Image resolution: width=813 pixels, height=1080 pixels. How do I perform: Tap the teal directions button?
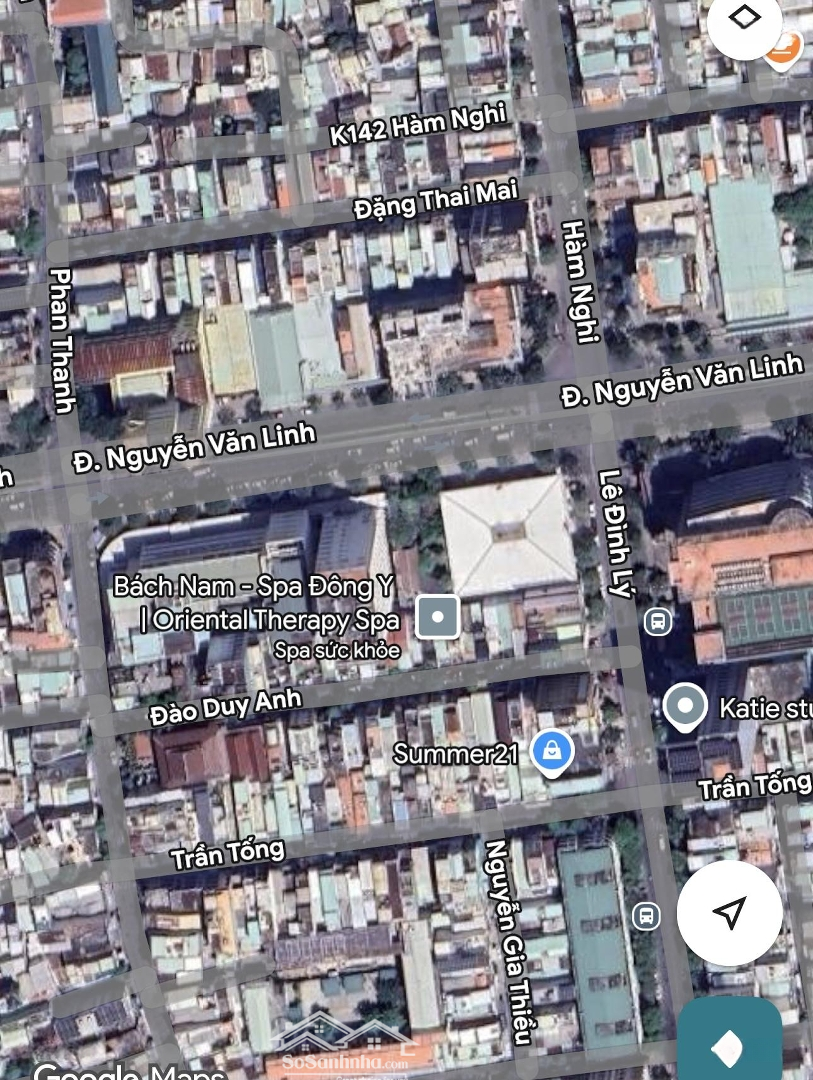point(729,1045)
